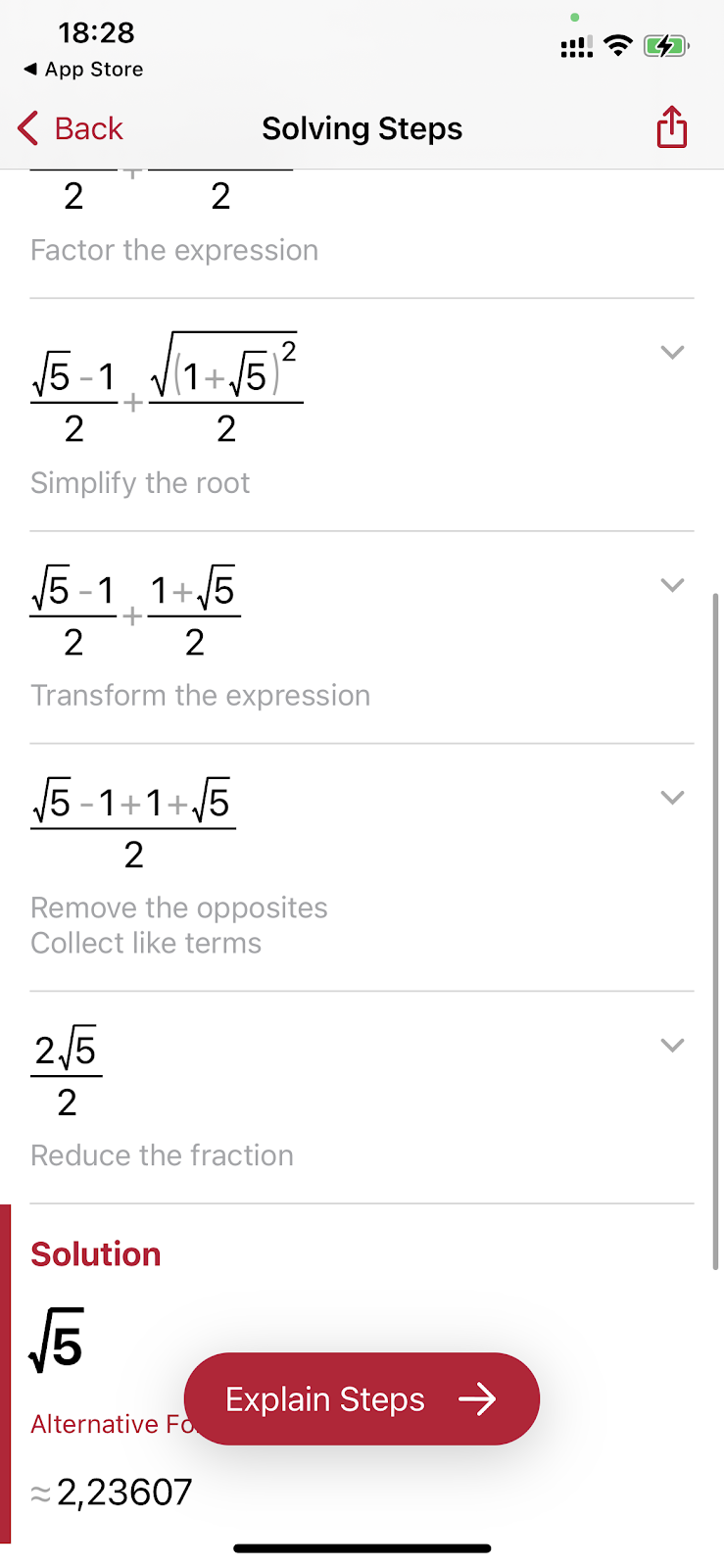This screenshot has height=1568, width=724.
Task: Go back using the Back button
Action: 70,128
